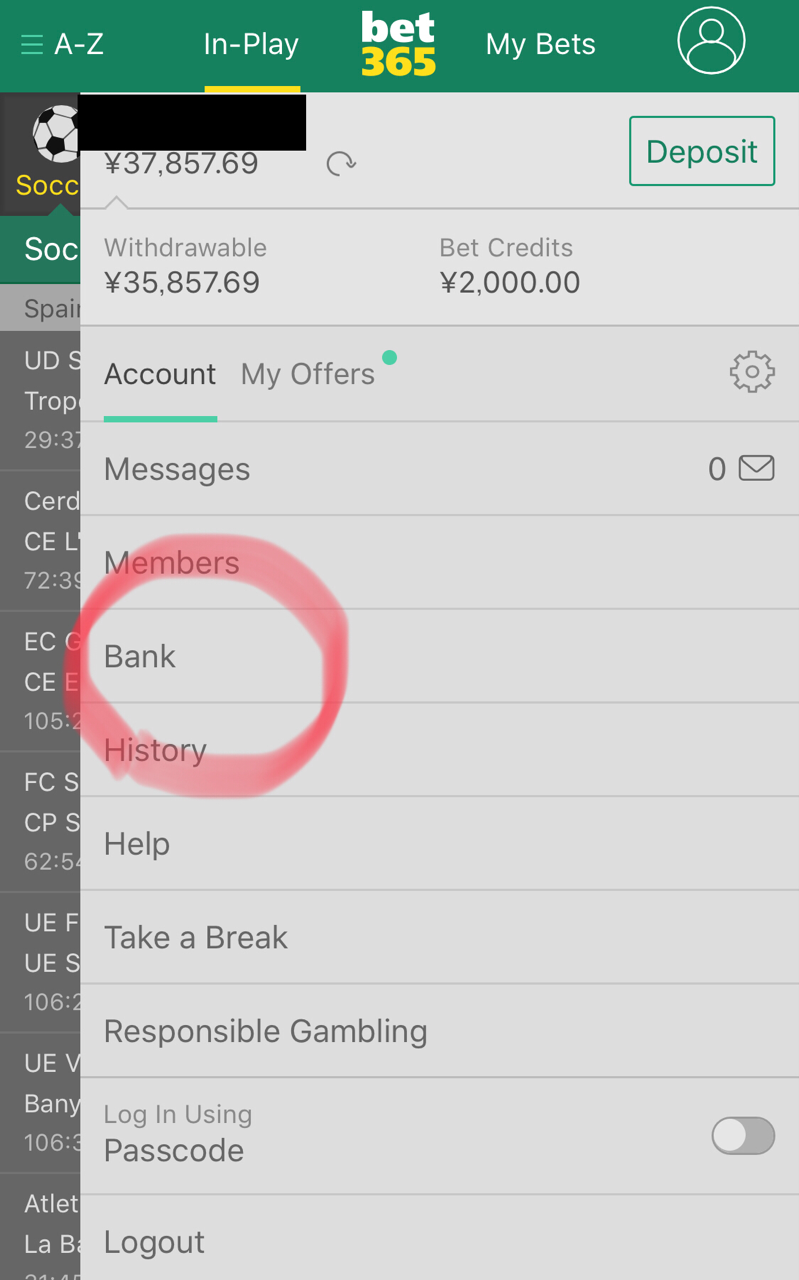Screen dimensions: 799x1280
Task: View account History
Action: (439, 750)
